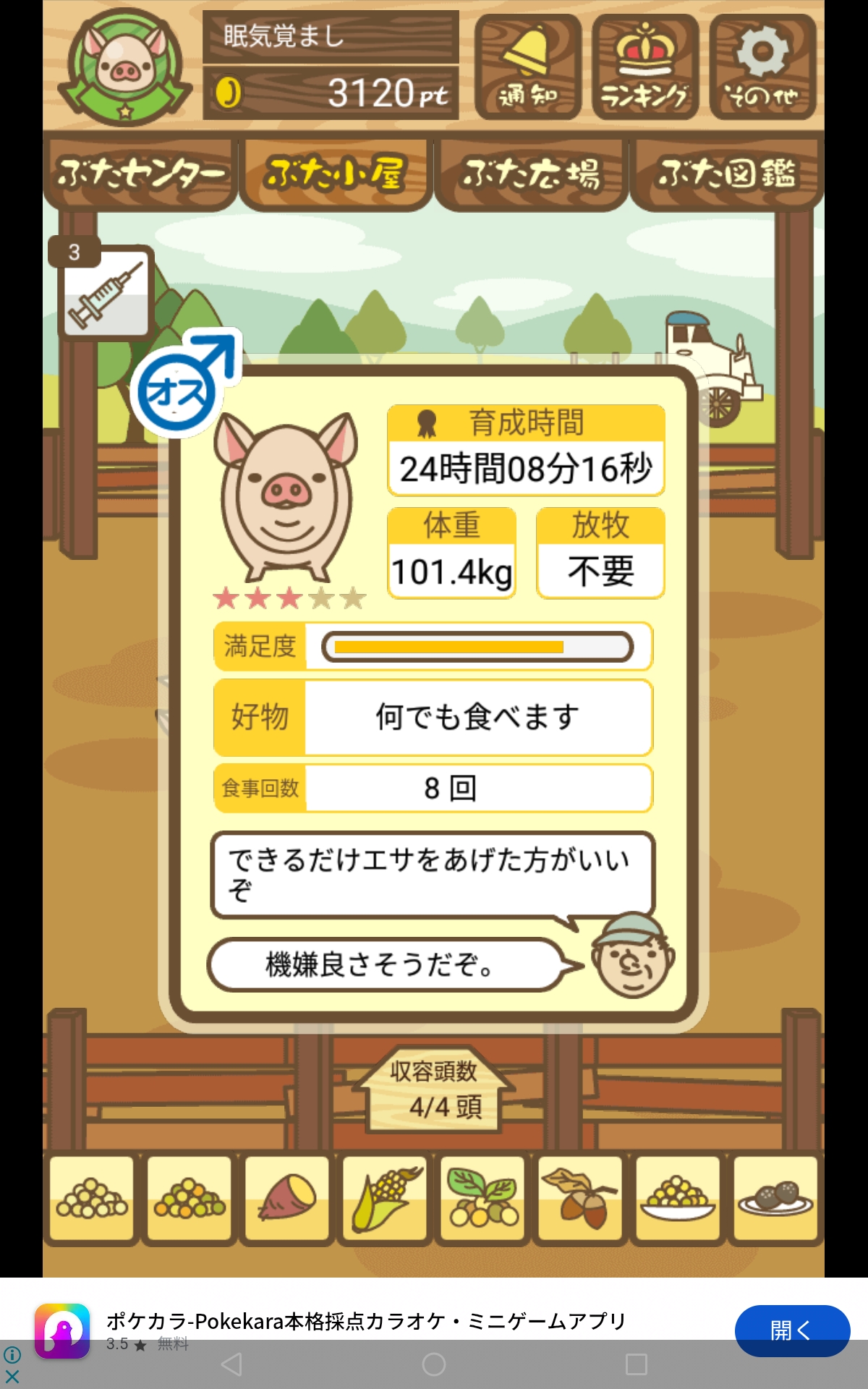
Task: Feed the pig the sweet potato
Action: click(287, 1199)
